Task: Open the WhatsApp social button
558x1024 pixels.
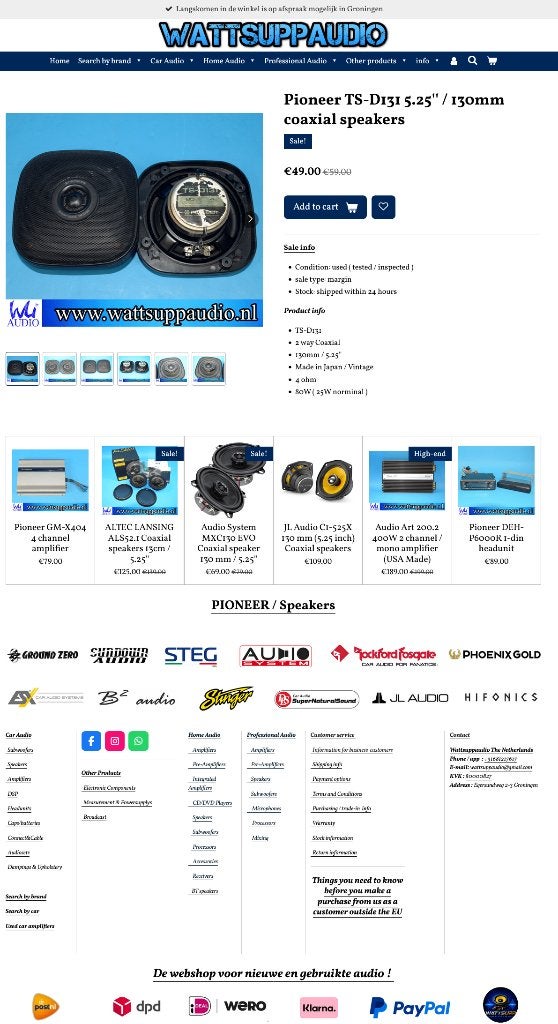Action: pos(138,741)
